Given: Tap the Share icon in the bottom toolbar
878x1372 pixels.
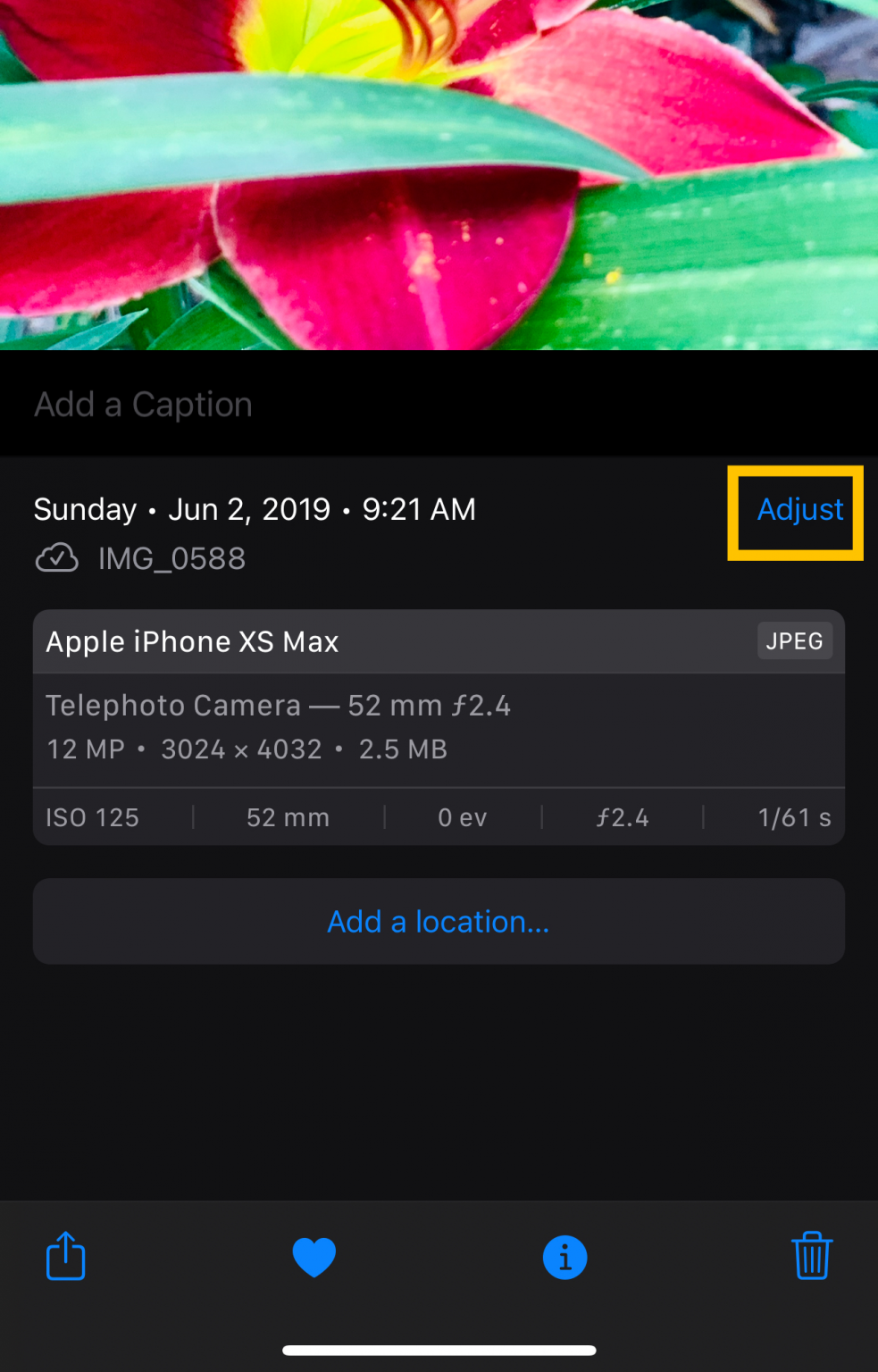Looking at the screenshot, I should [64, 1256].
